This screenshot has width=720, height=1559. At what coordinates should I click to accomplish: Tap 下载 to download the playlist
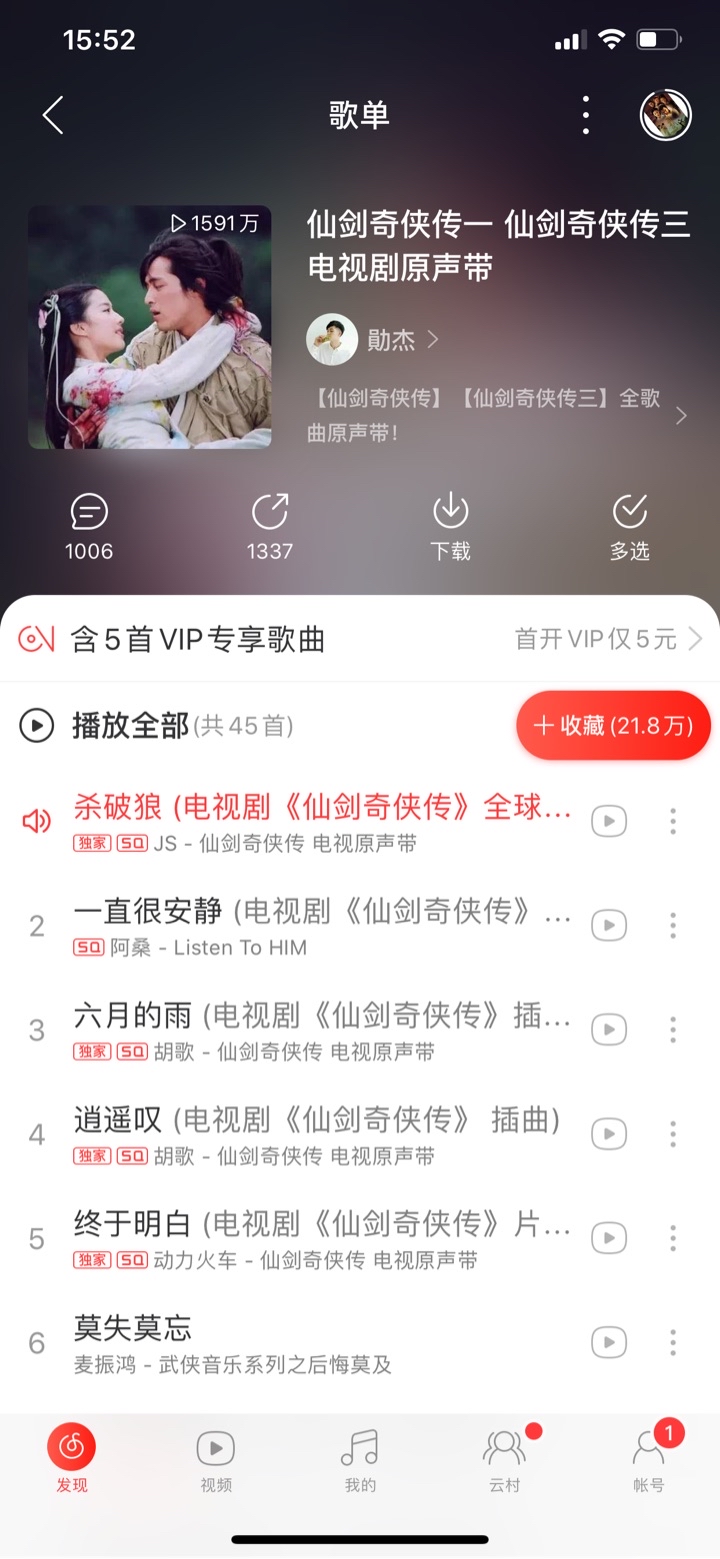point(450,527)
